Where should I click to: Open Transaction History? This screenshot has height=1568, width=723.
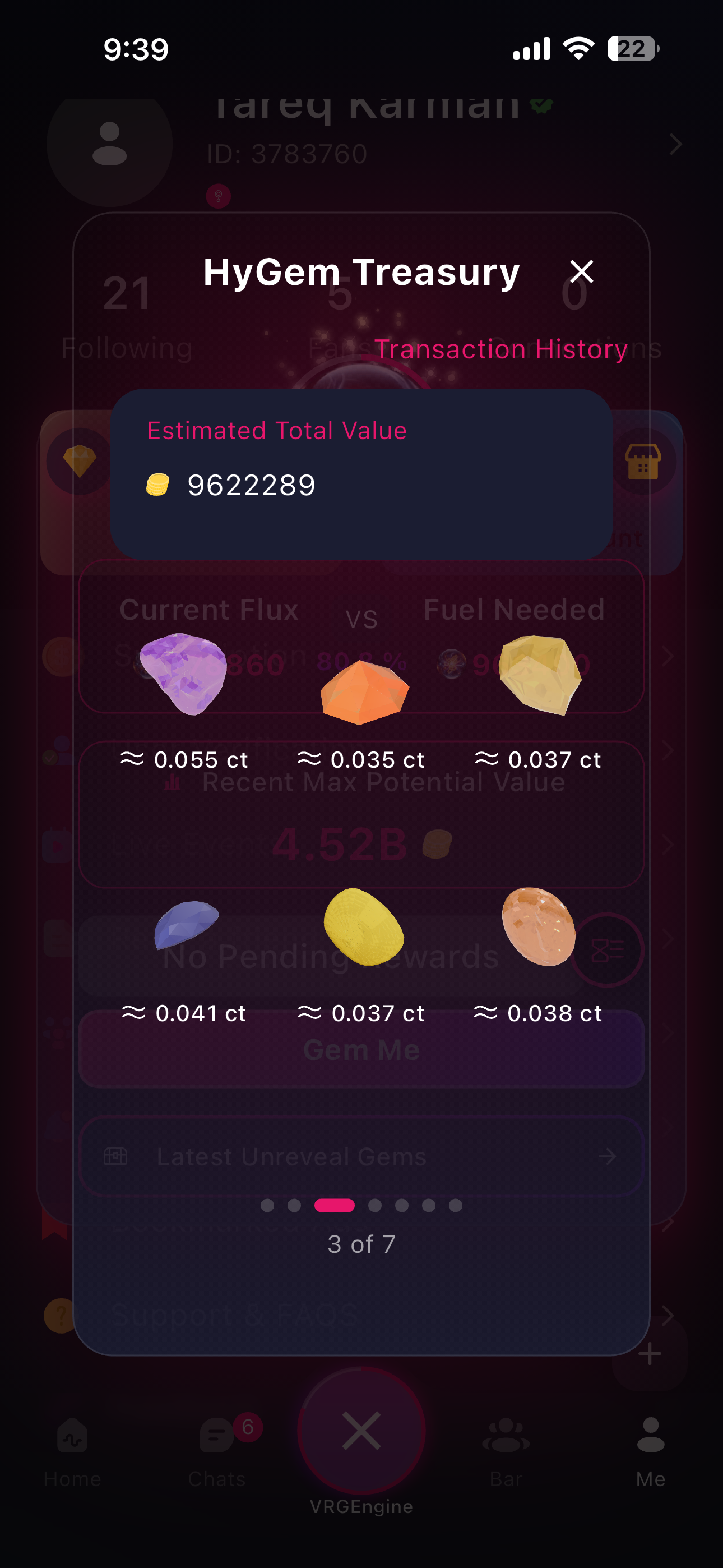tap(500, 349)
